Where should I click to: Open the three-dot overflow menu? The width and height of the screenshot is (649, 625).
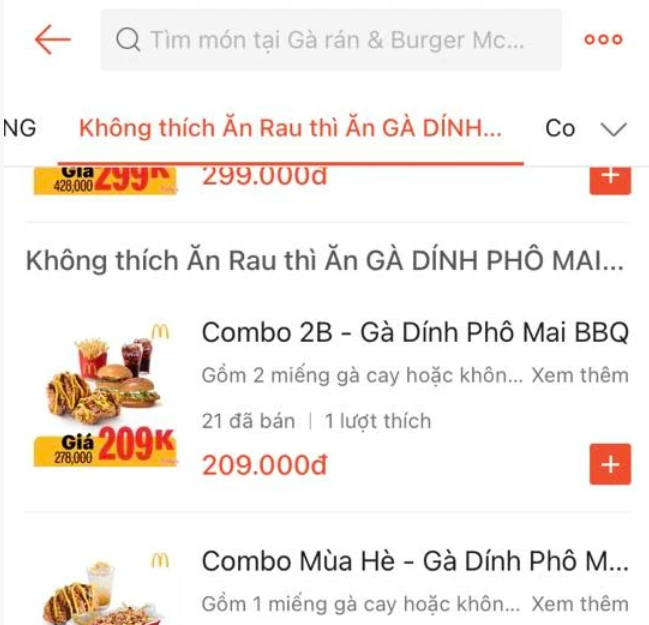coord(603,40)
